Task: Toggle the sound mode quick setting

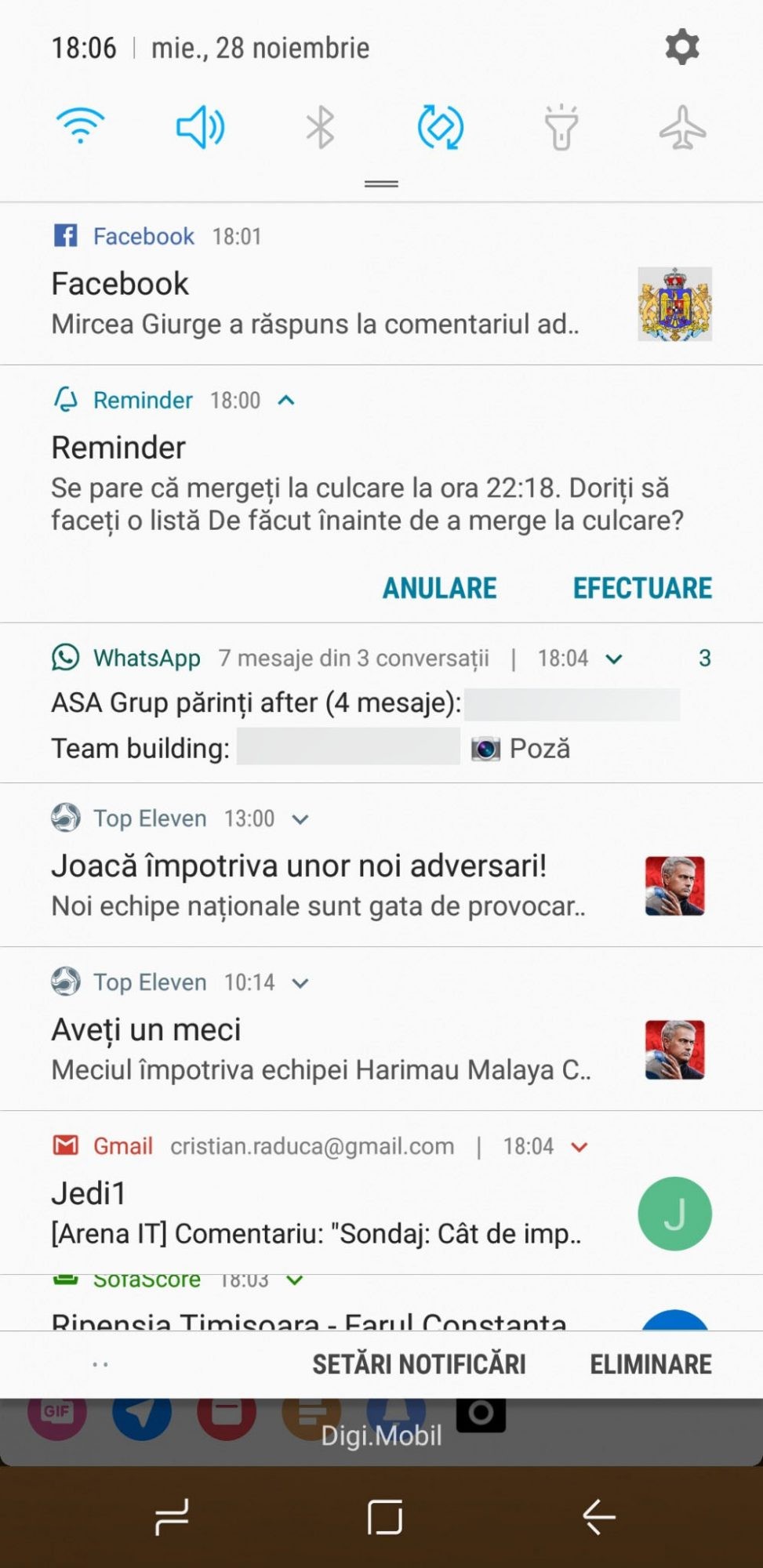Action: [200, 127]
